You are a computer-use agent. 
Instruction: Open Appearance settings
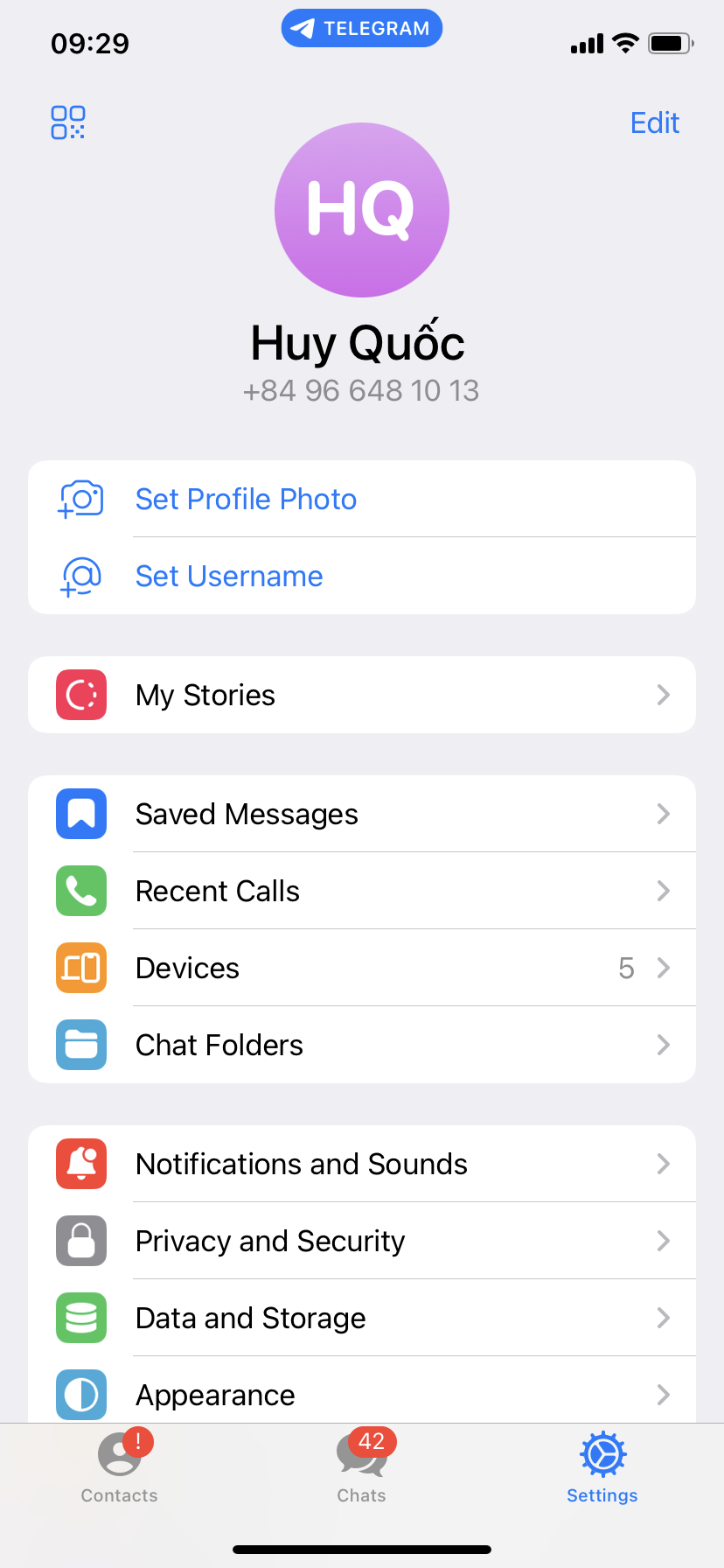[361, 1393]
